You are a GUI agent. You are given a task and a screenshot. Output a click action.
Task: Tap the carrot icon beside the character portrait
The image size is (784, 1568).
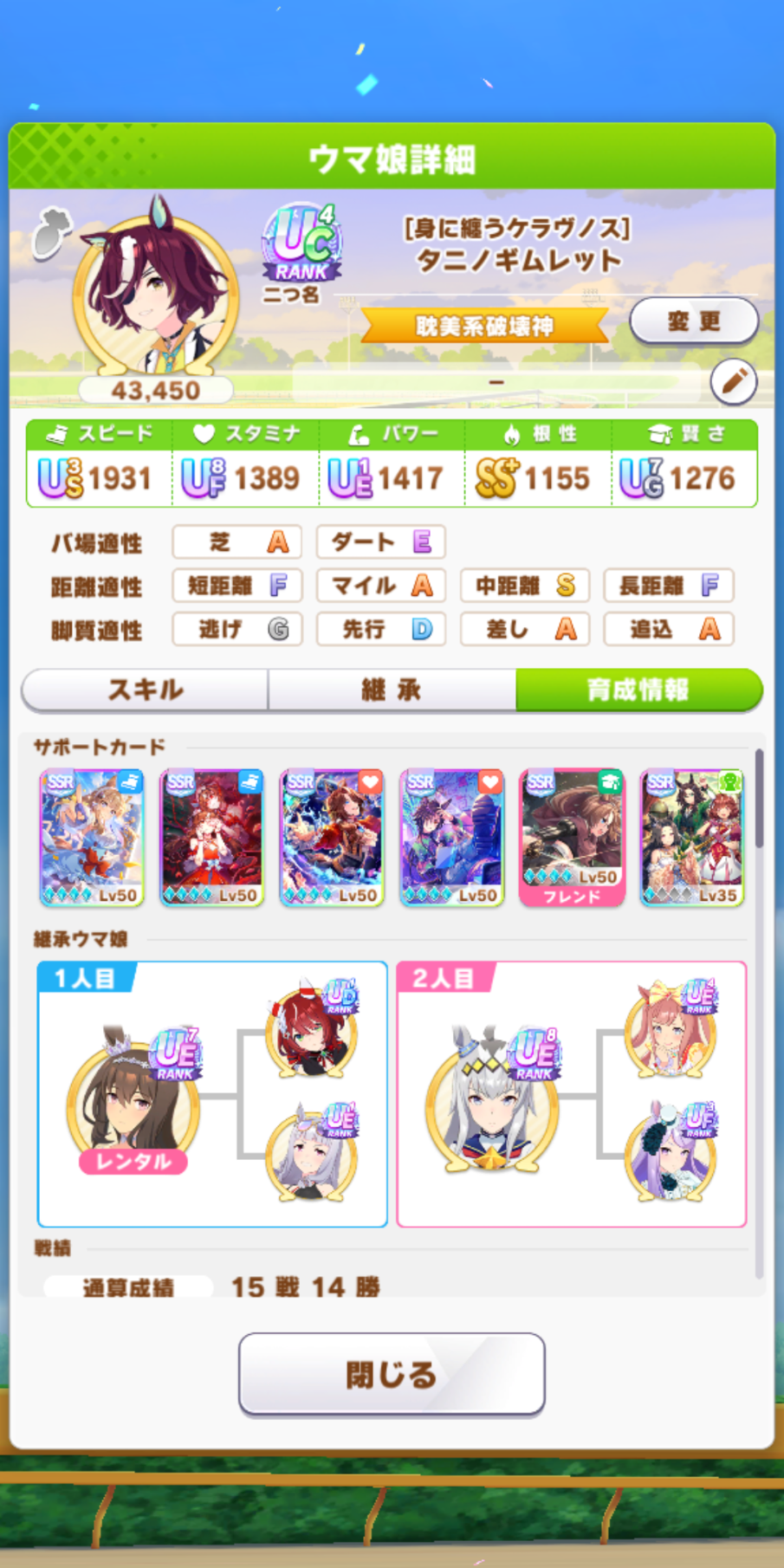pyautogui.click(x=52, y=232)
